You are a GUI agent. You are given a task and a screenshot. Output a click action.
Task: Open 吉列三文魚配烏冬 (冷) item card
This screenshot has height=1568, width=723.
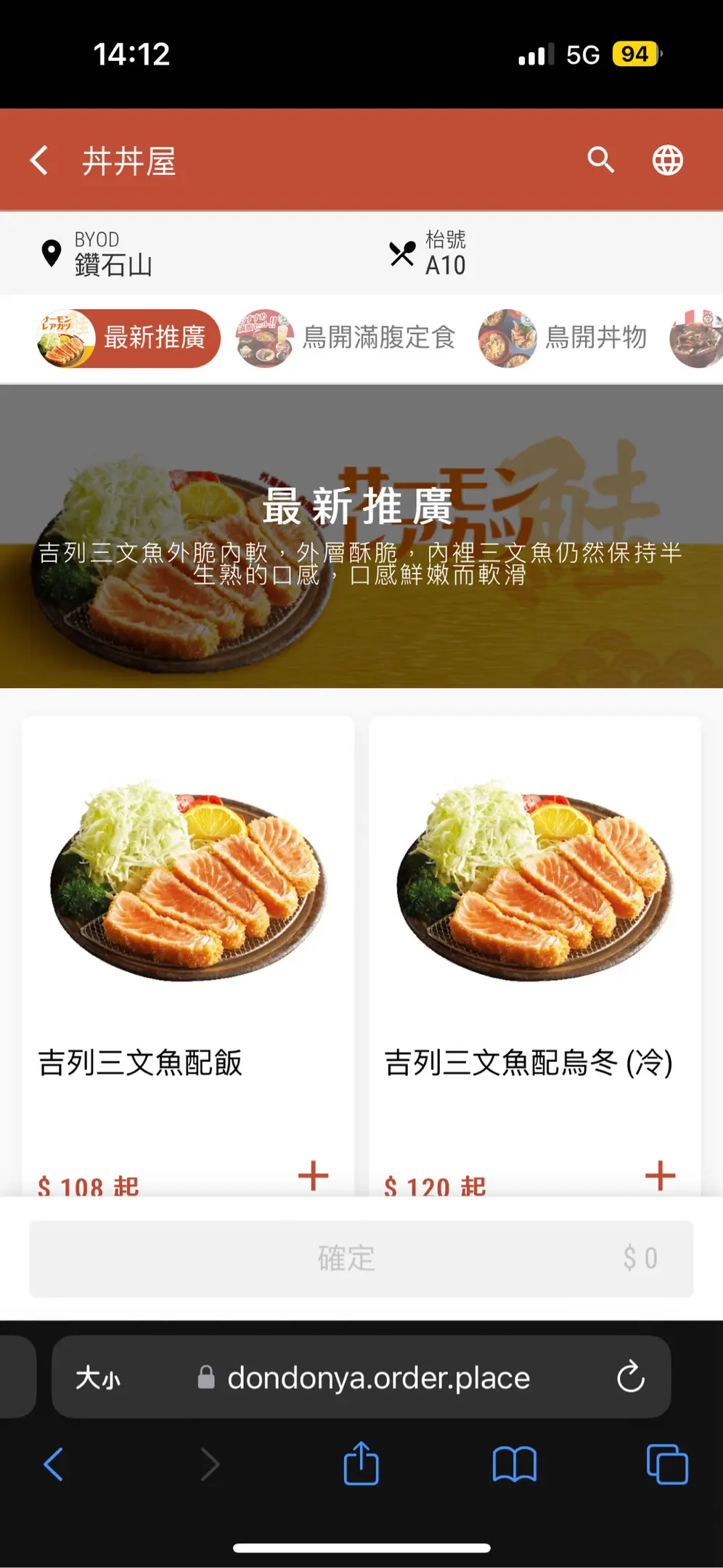(x=535, y=907)
